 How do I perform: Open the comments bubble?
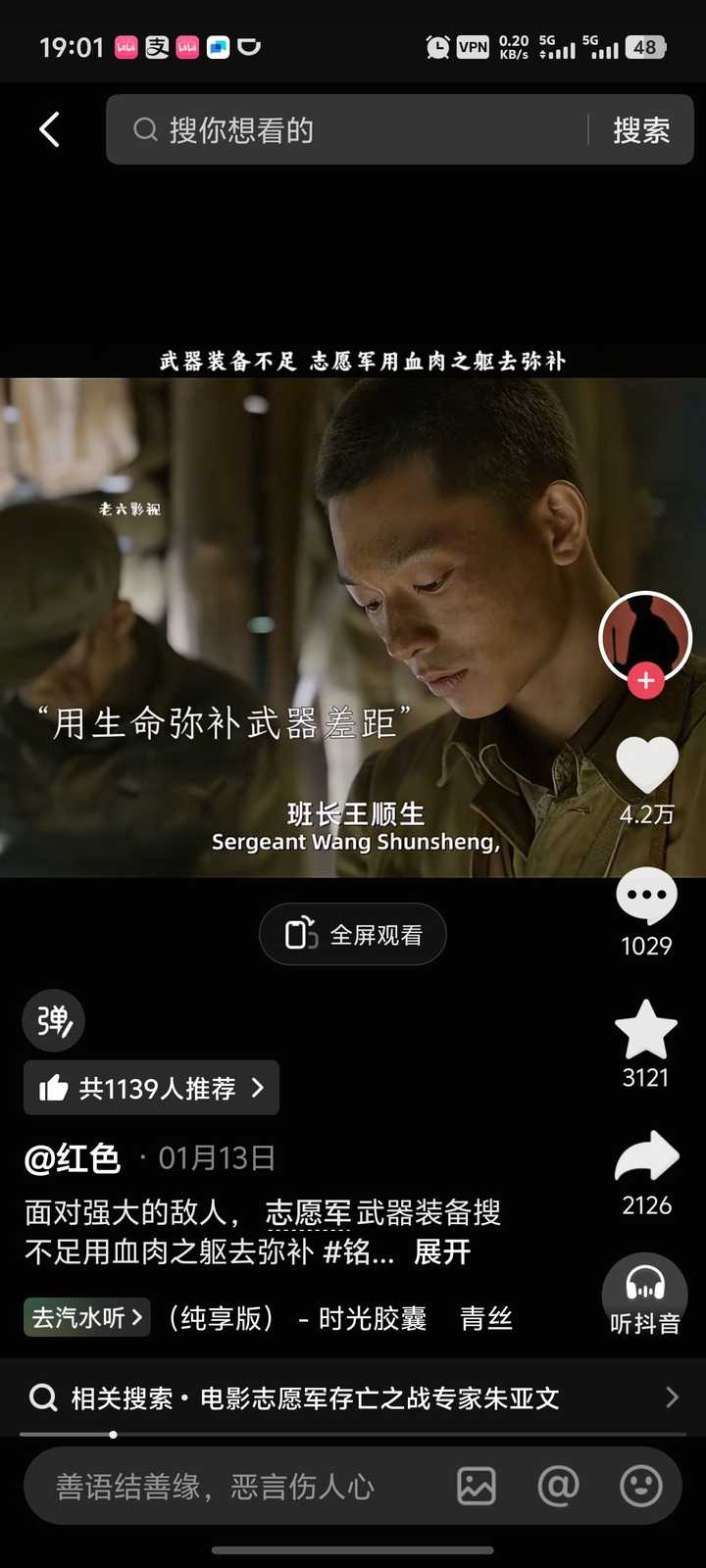pyautogui.click(x=646, y=895)
